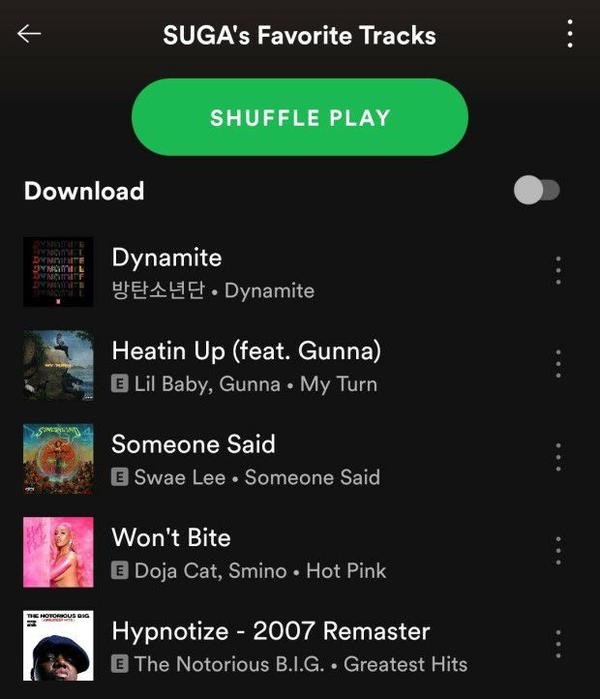Viewport: 600px width, 699px height.
Task: Open the playlist overflow menu
Action: click(x=570, y=34)
